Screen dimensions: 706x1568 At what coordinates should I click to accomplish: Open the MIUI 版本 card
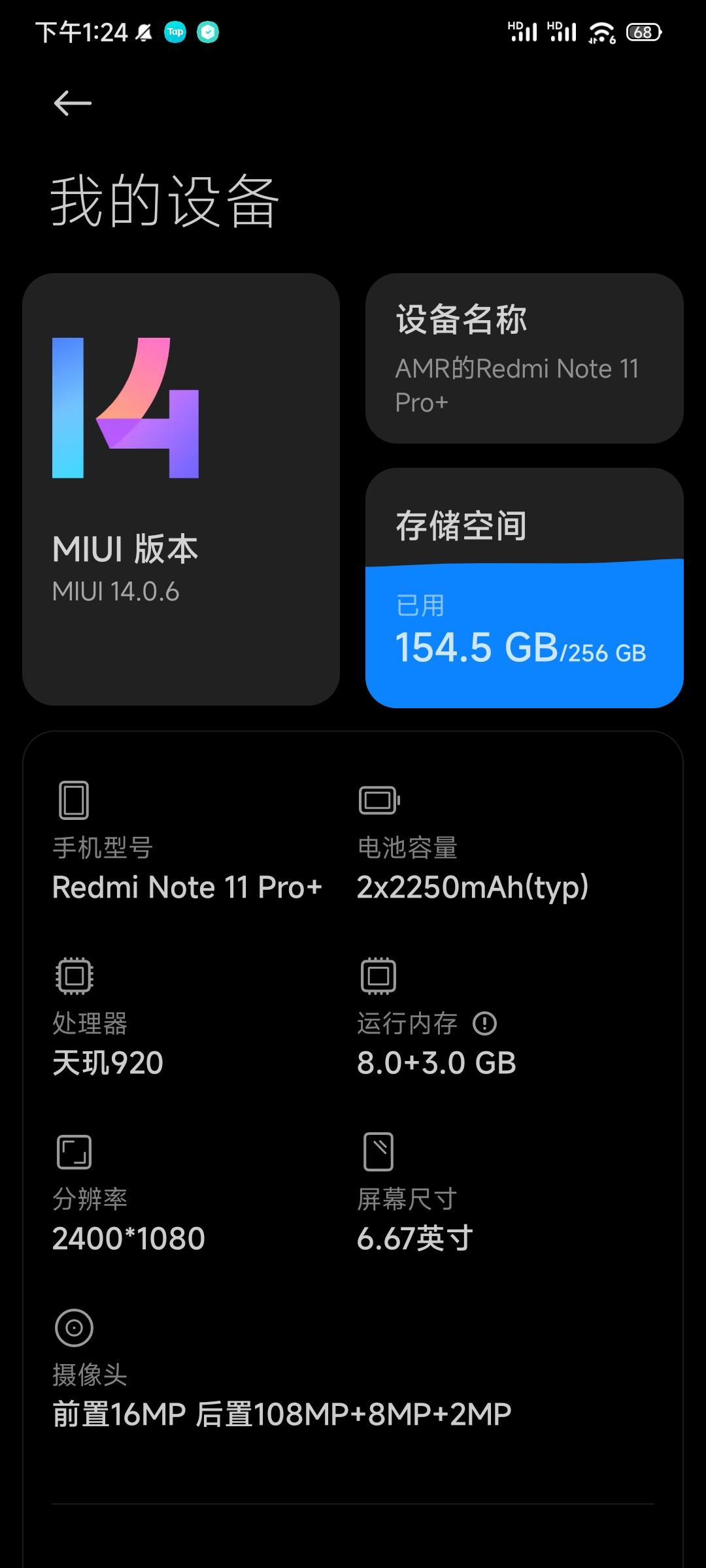(x=181, y=489)
